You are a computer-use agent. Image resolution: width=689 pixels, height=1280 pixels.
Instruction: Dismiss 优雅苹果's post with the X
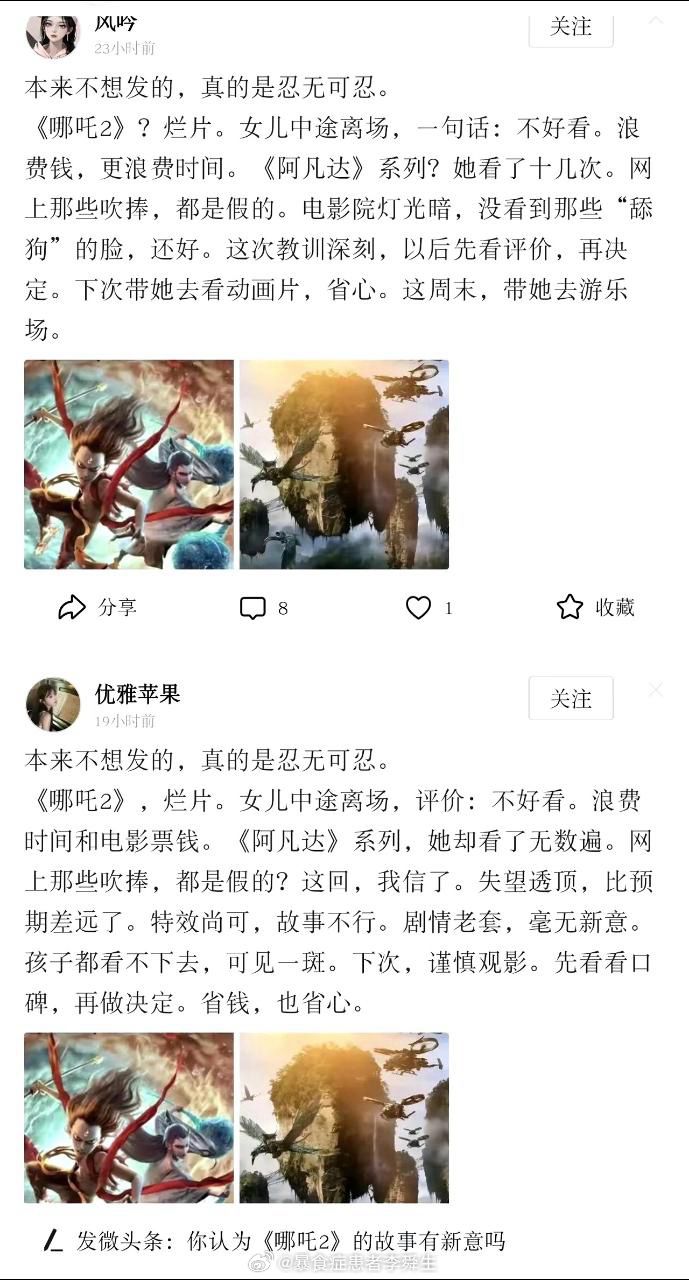tap(655, 690)
